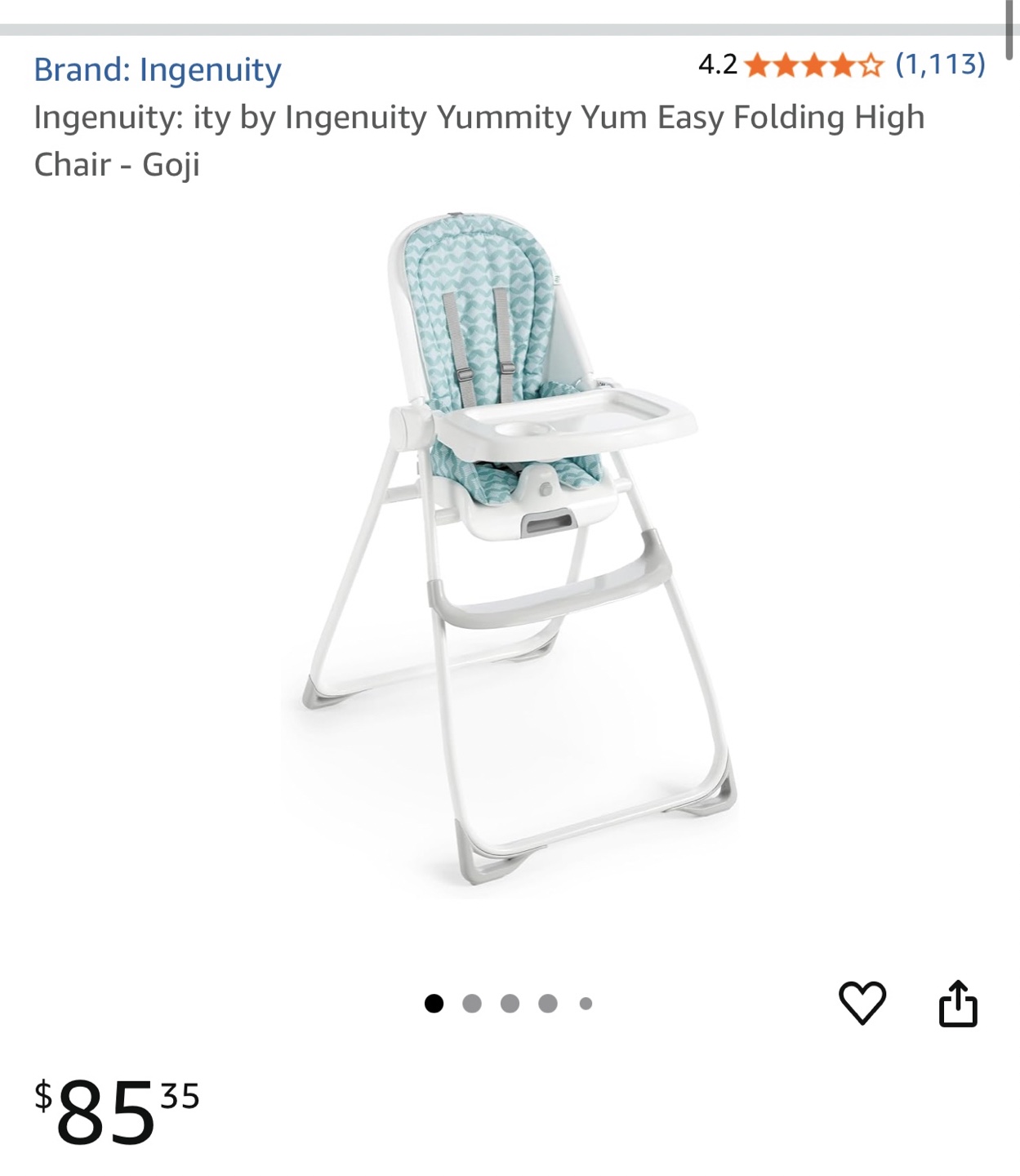Open the 1,113 customer ratings

tap(940, 64)
